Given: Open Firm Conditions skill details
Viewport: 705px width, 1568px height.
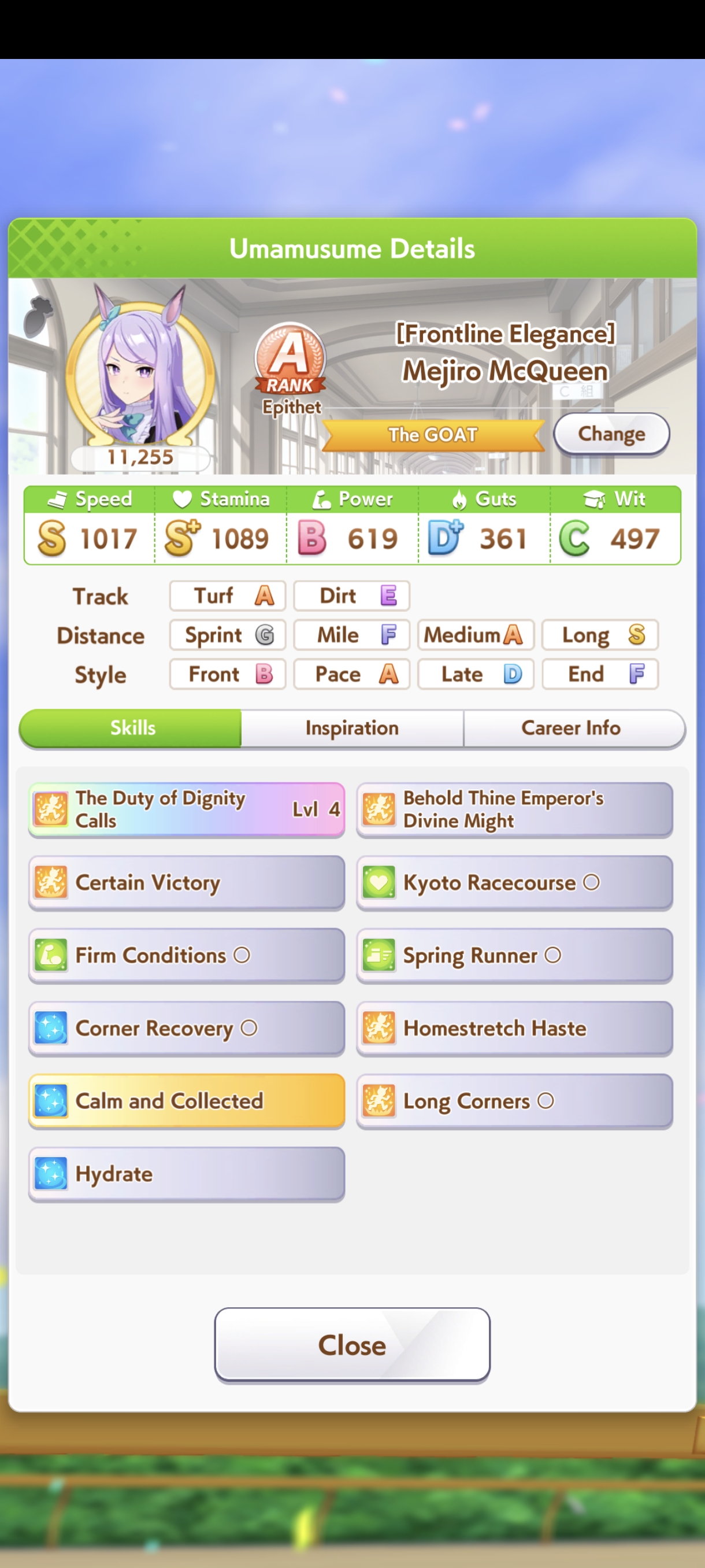Looking at the screenshot, I should click(186, 955).
